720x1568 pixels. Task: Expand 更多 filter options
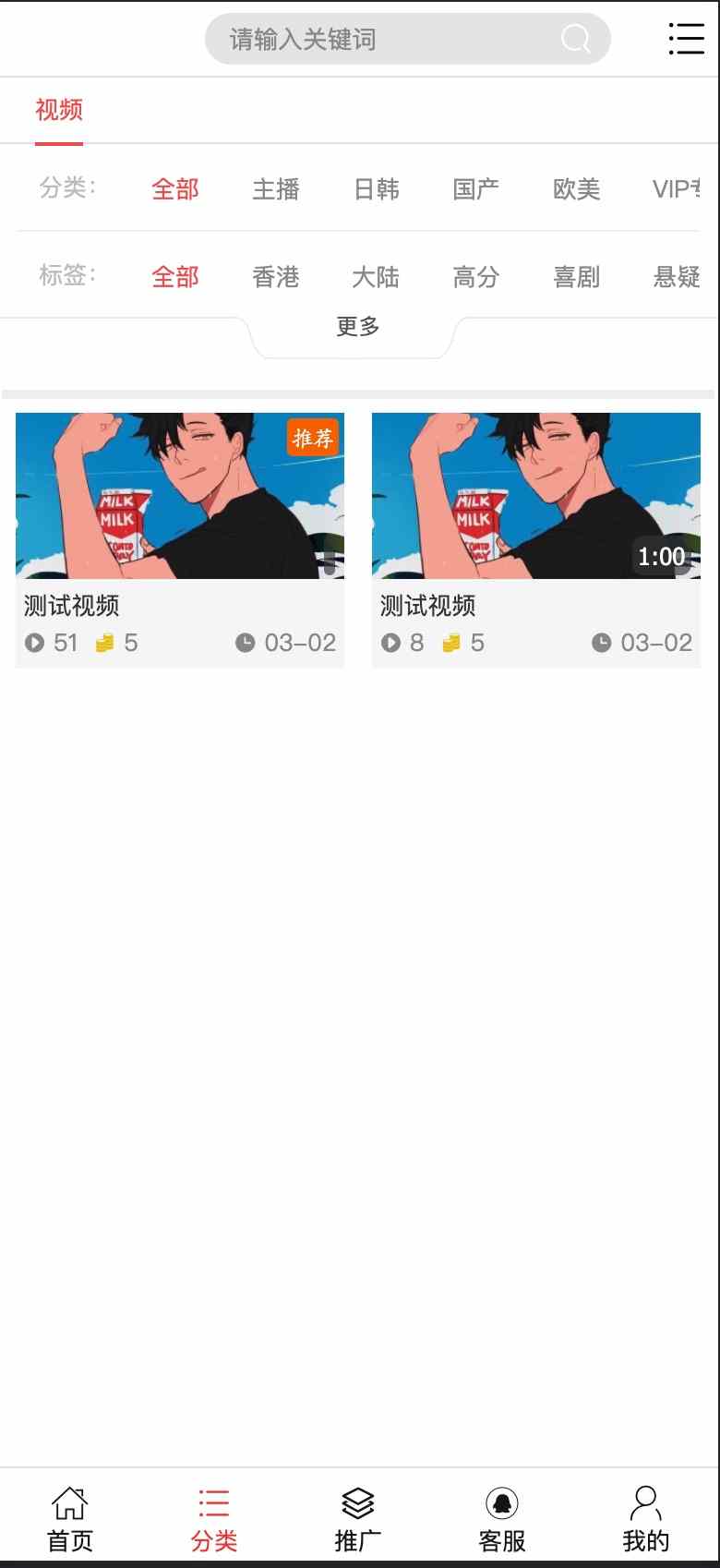[358, 327]
